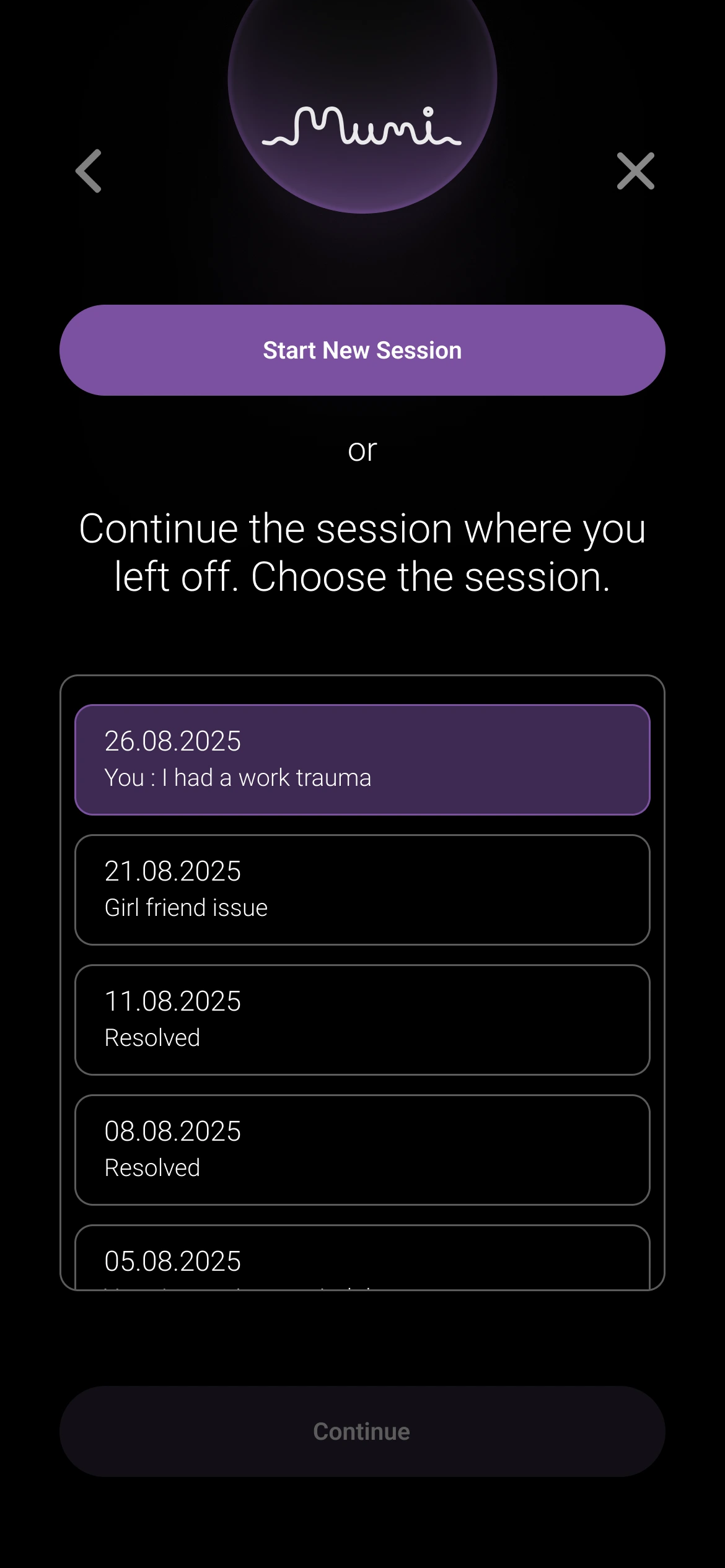This screenshot has height=1568, width=725.
Task: Go back using the left arrow
Action: (89, 171)
